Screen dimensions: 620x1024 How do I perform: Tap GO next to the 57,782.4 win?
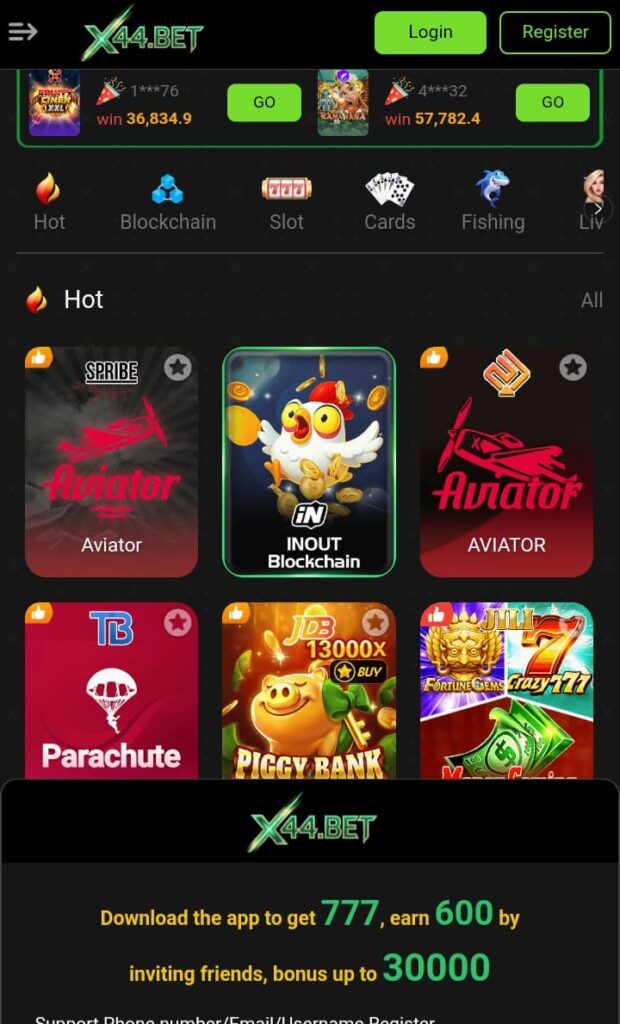[x=552, y=102]
